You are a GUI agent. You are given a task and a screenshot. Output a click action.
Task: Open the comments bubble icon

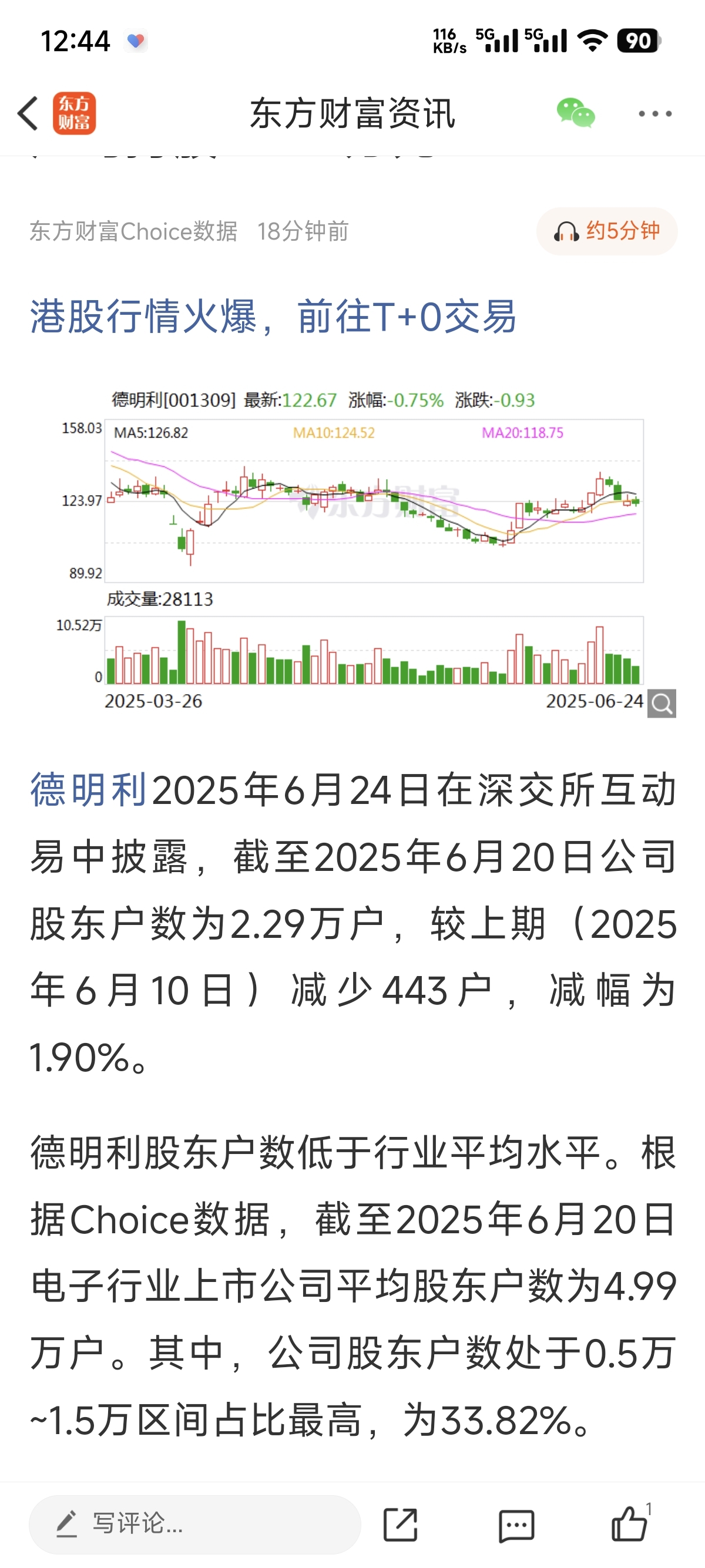pos(516,1525)
